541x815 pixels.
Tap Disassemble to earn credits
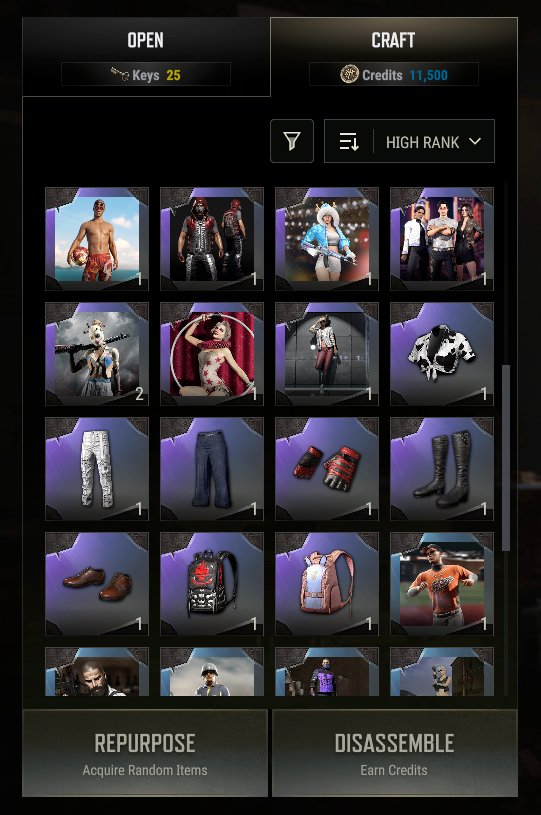[x=394, y=753]
